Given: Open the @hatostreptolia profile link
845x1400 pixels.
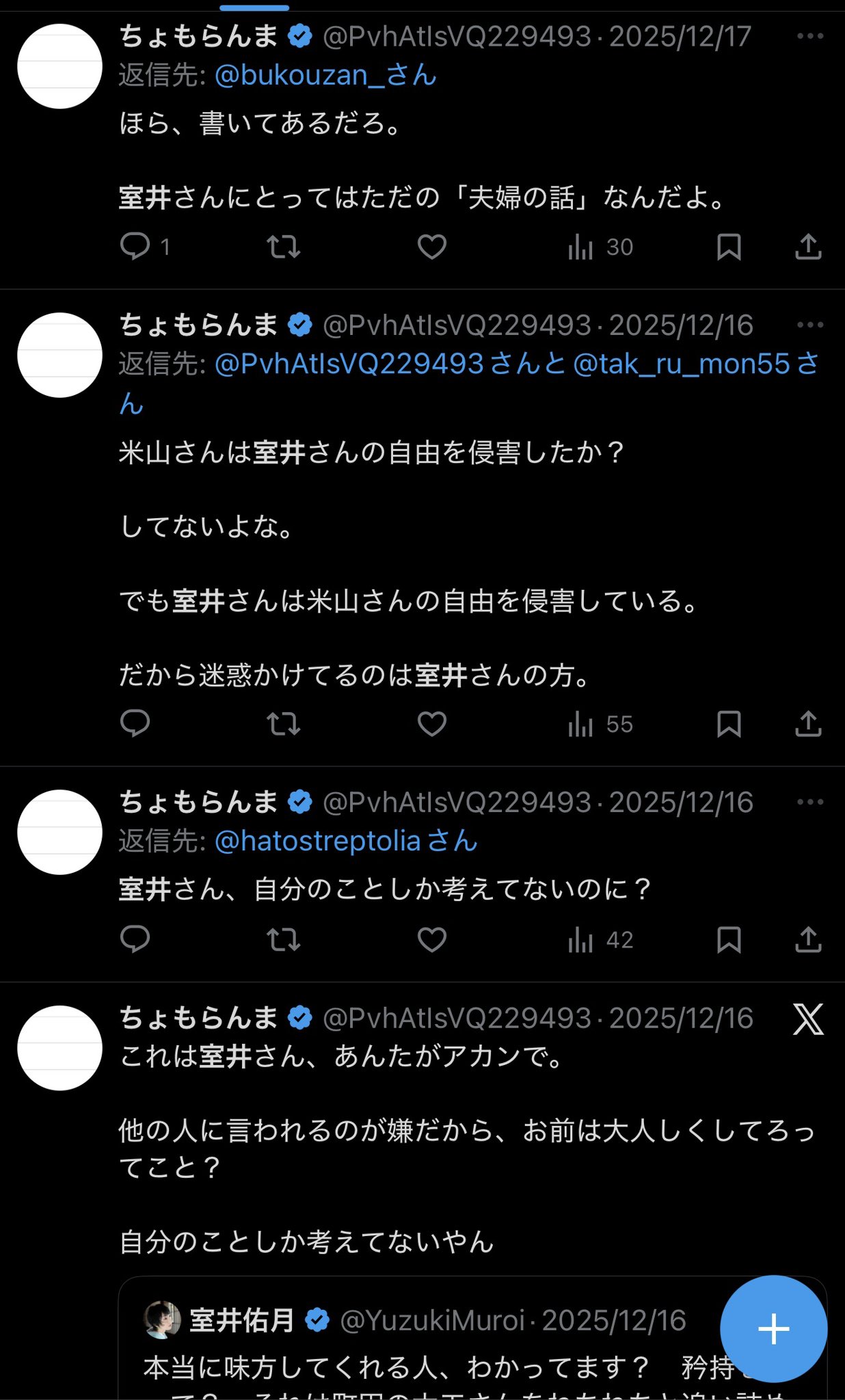Looking at the screenshot, I should 345,841.
